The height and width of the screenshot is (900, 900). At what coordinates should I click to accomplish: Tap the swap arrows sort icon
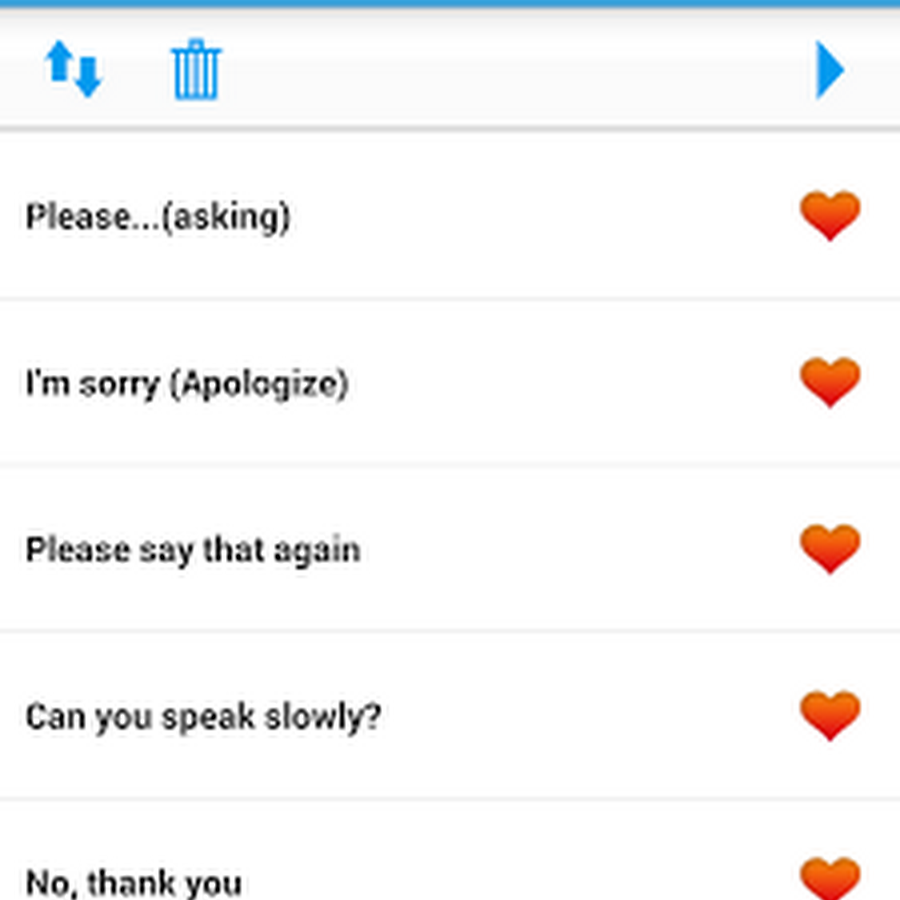point(74,70)
